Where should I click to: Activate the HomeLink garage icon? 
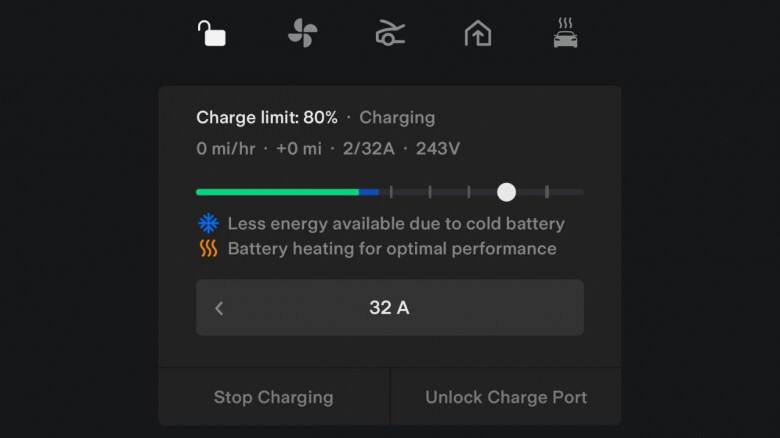click(x=478, y=34)
